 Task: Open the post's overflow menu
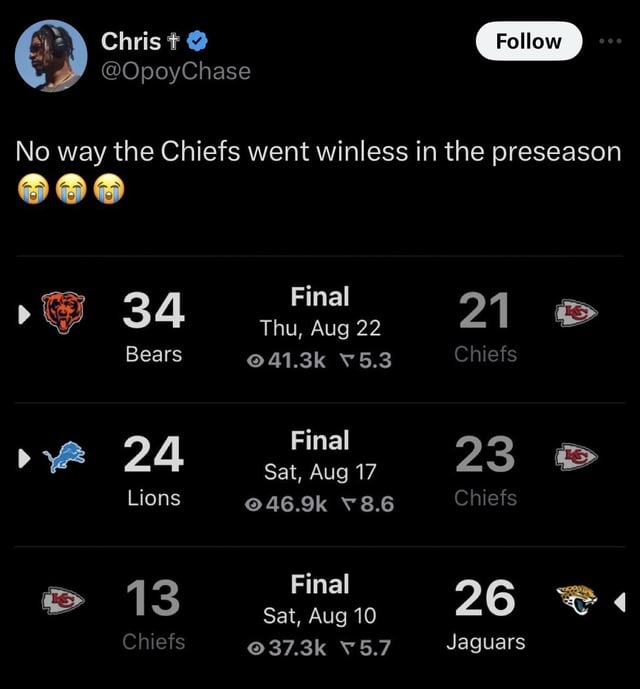[x=609, y=42]
